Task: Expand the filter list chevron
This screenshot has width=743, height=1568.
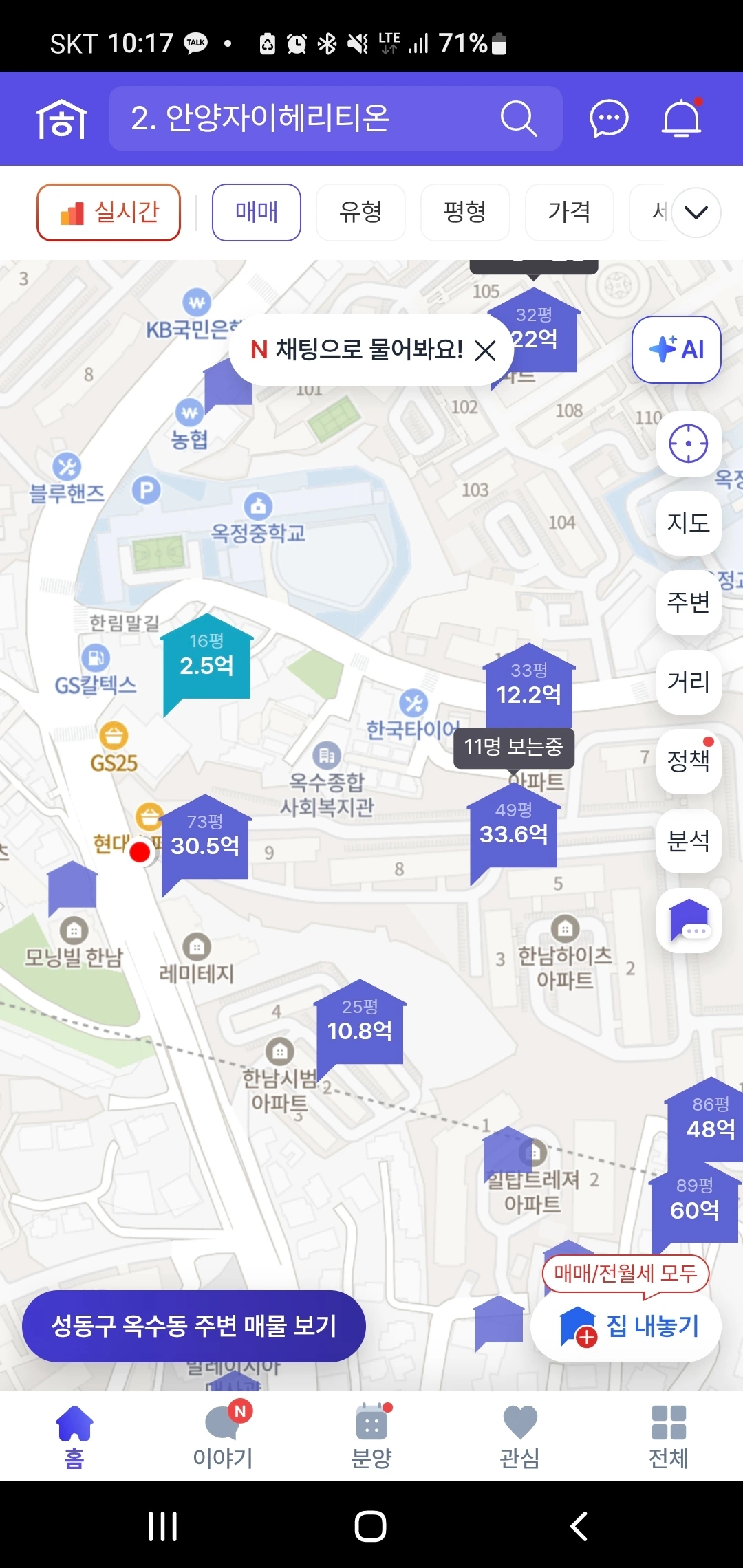Action: pyautogui.click(x=696, y=213)
